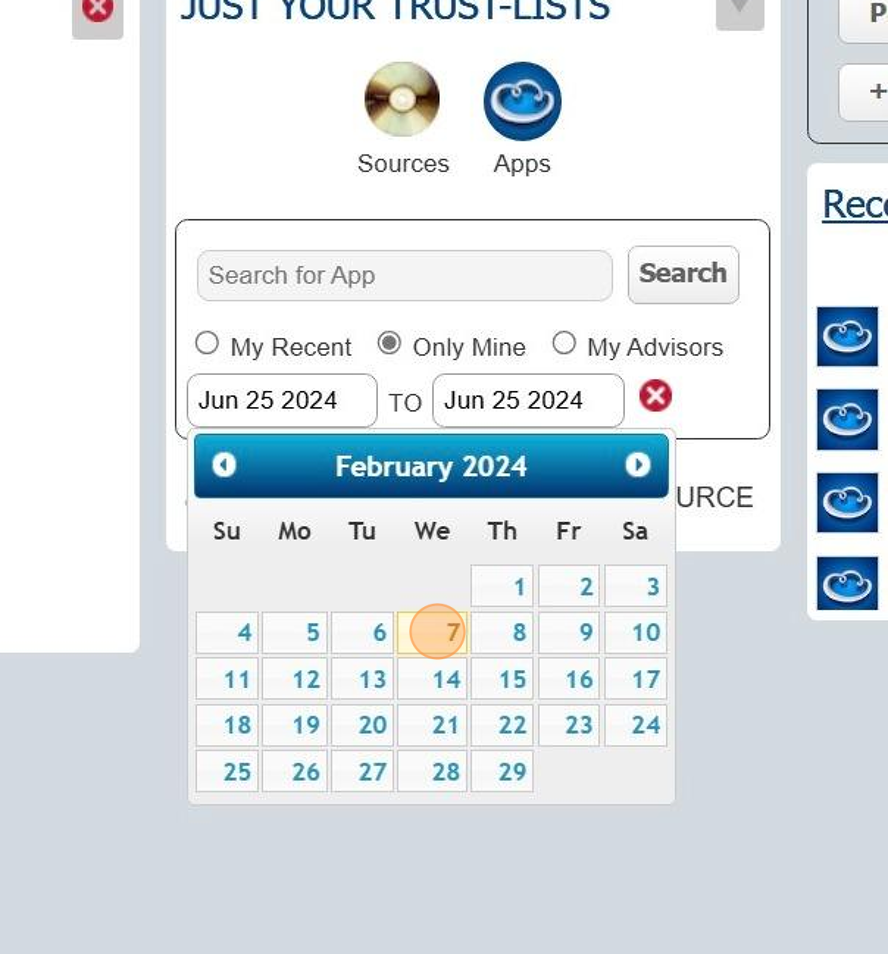
Task: Go to previous month in calendar
Action: 224,465
